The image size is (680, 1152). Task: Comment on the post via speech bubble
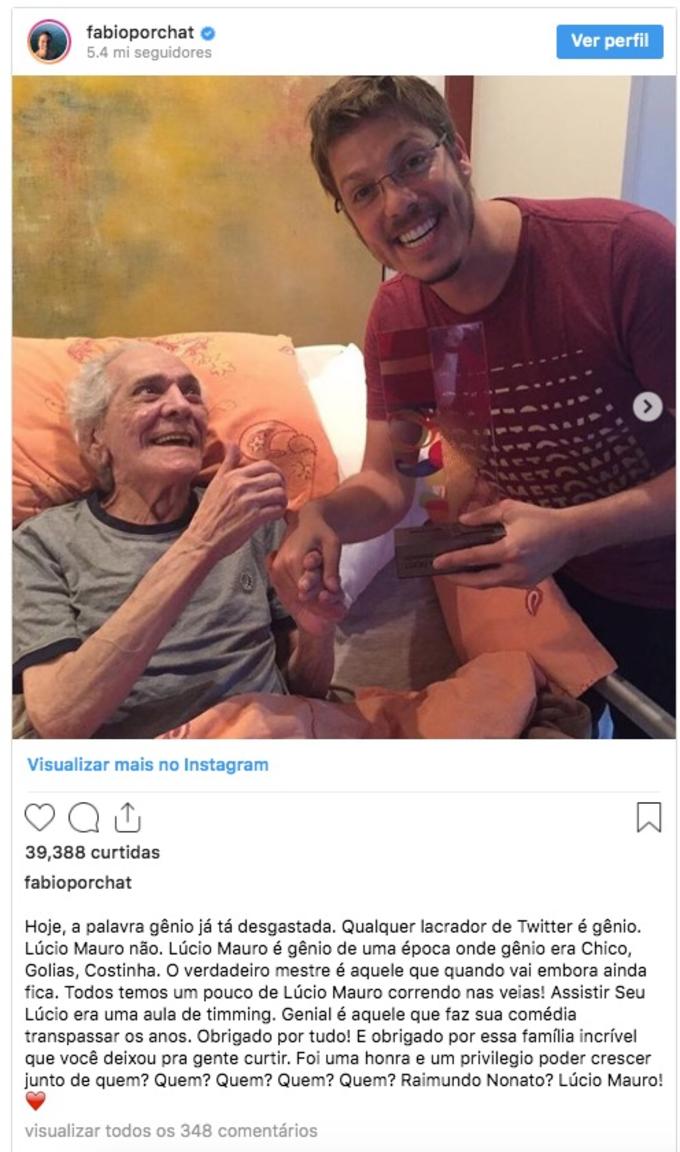pos(84,818)
